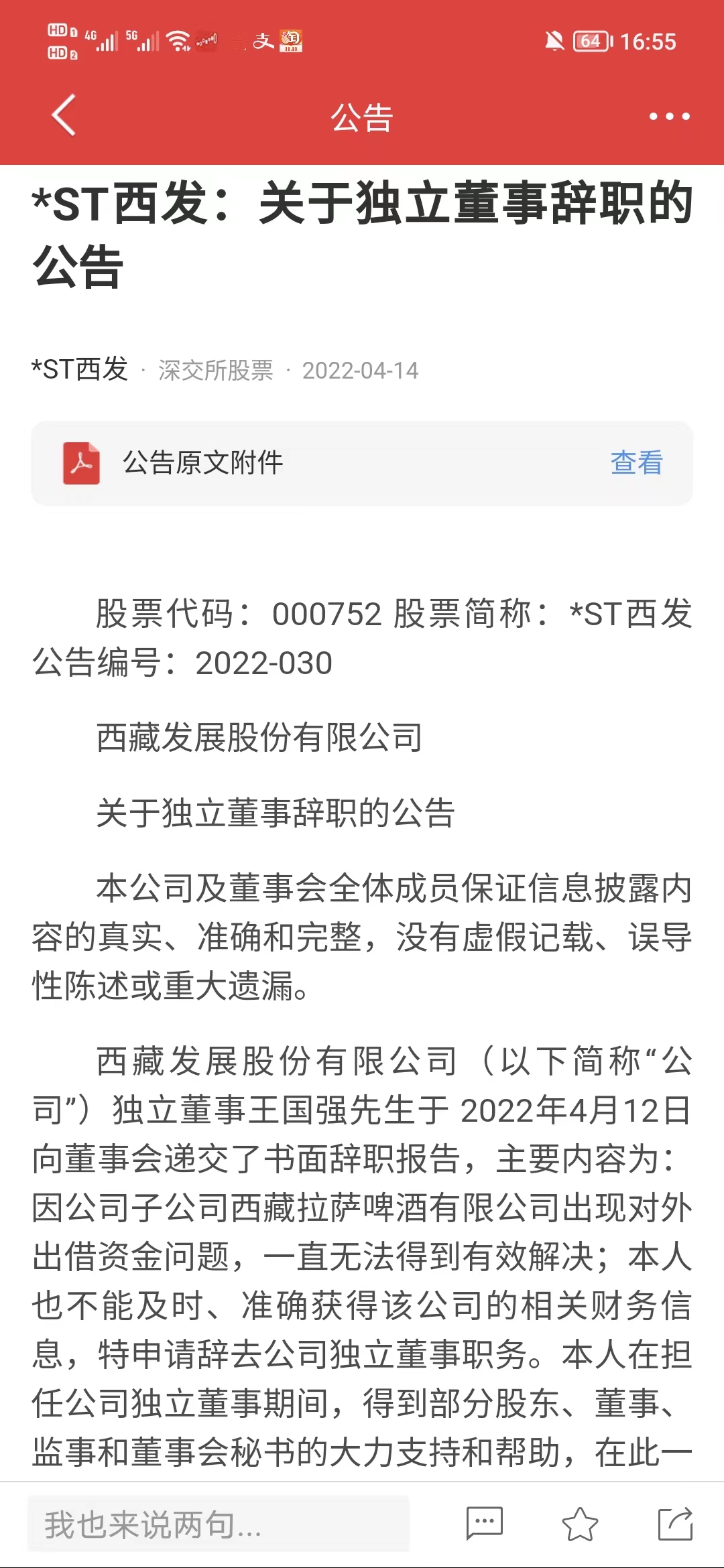The height and width of the screenshot is (1568, 724).
Task: Open the notification bell status icon
Action: pyautogui.click(x=554, y=42)
